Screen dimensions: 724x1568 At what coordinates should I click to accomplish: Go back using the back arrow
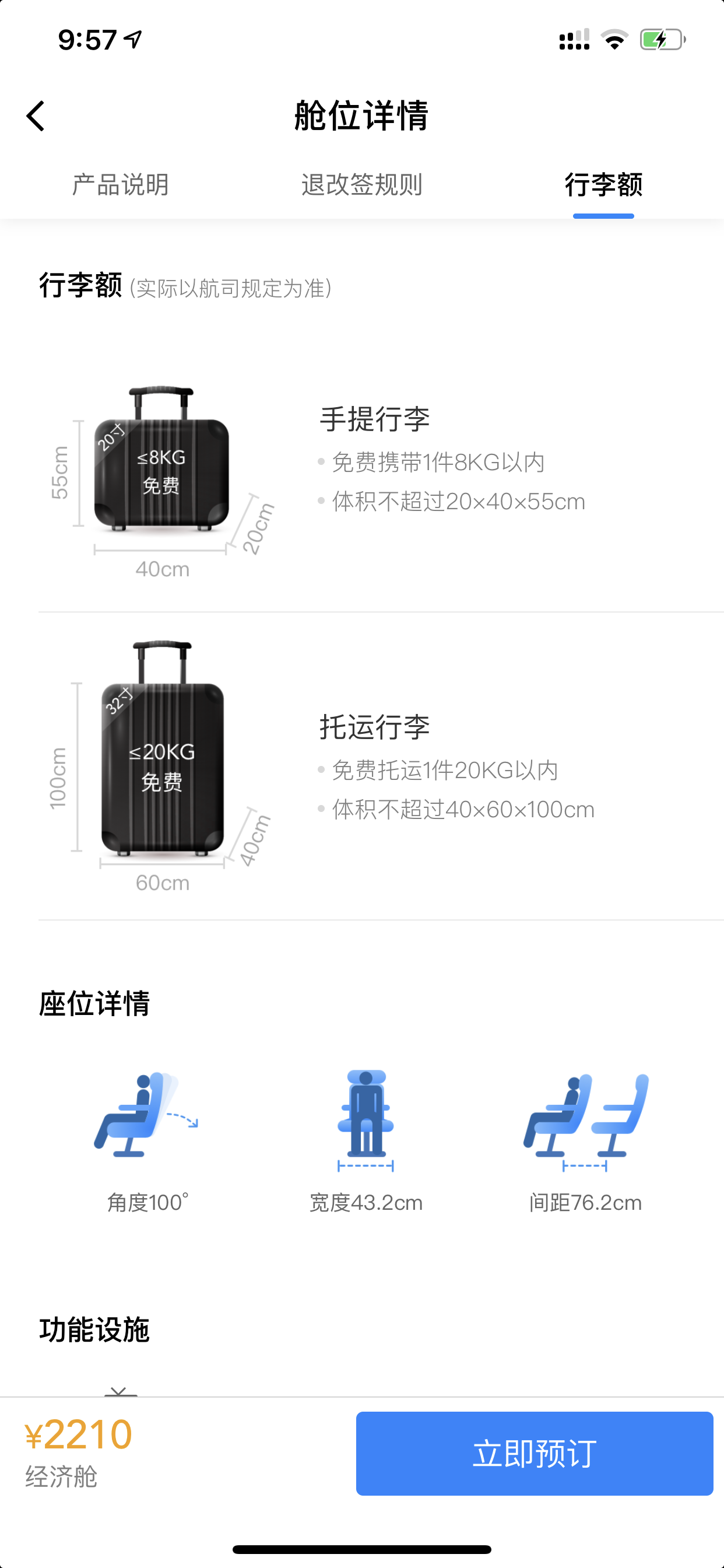(36, 116)
